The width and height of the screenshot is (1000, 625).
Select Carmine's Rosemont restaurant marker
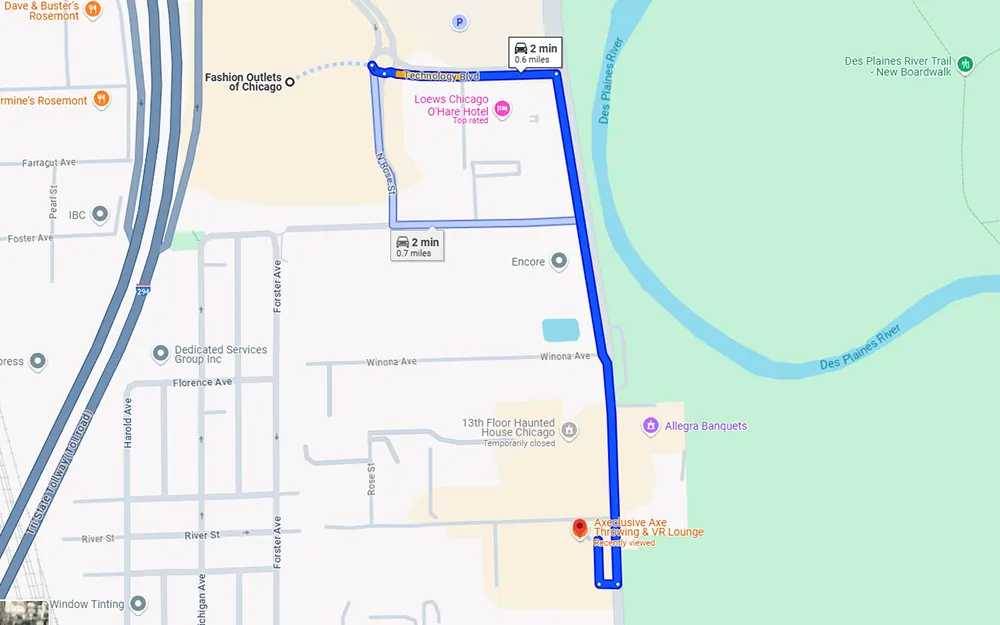coord(100,100)
